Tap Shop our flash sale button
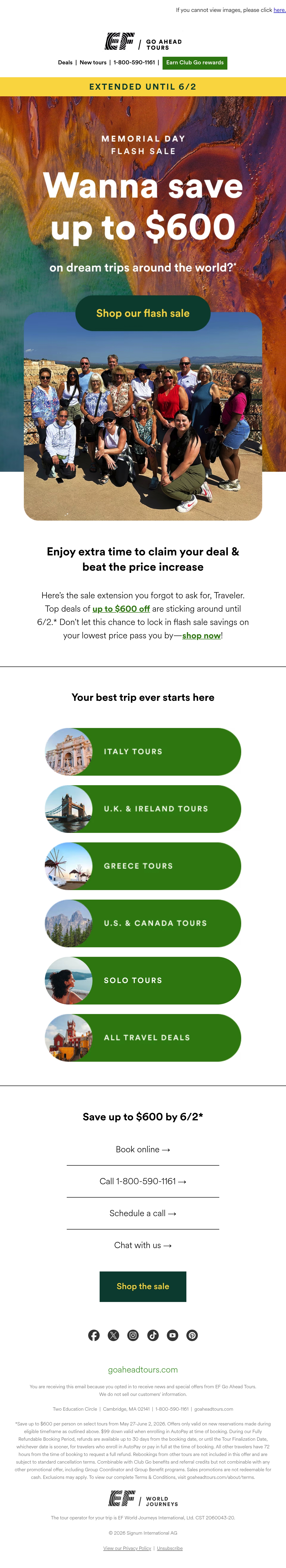The width and height of the screenshot is (286, 1568). coord(143,313)
